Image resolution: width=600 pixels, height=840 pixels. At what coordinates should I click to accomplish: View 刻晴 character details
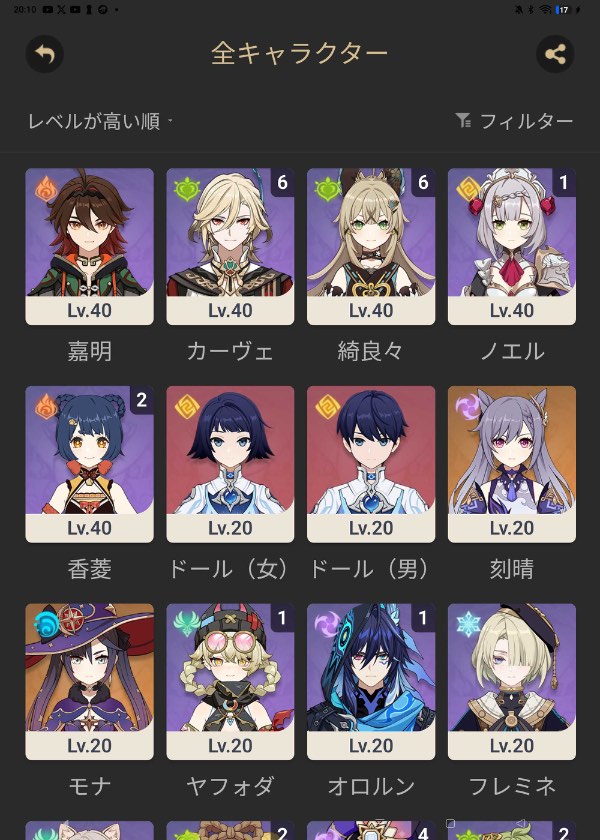tap(512, 464)
